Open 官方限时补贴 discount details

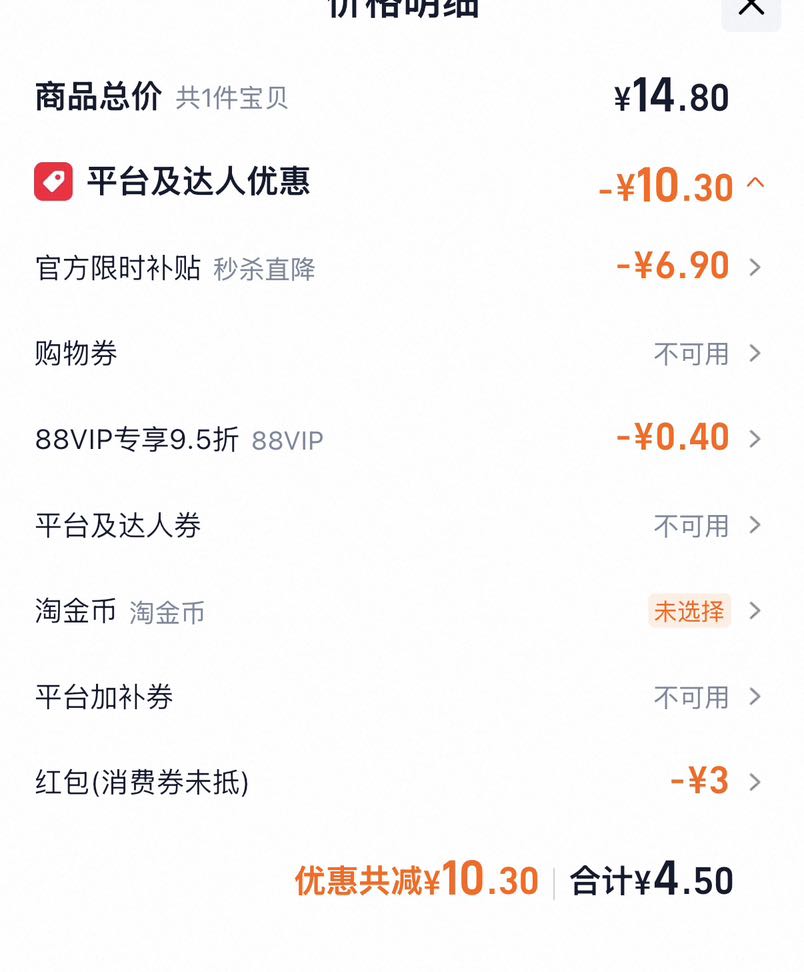coord(402,268)
